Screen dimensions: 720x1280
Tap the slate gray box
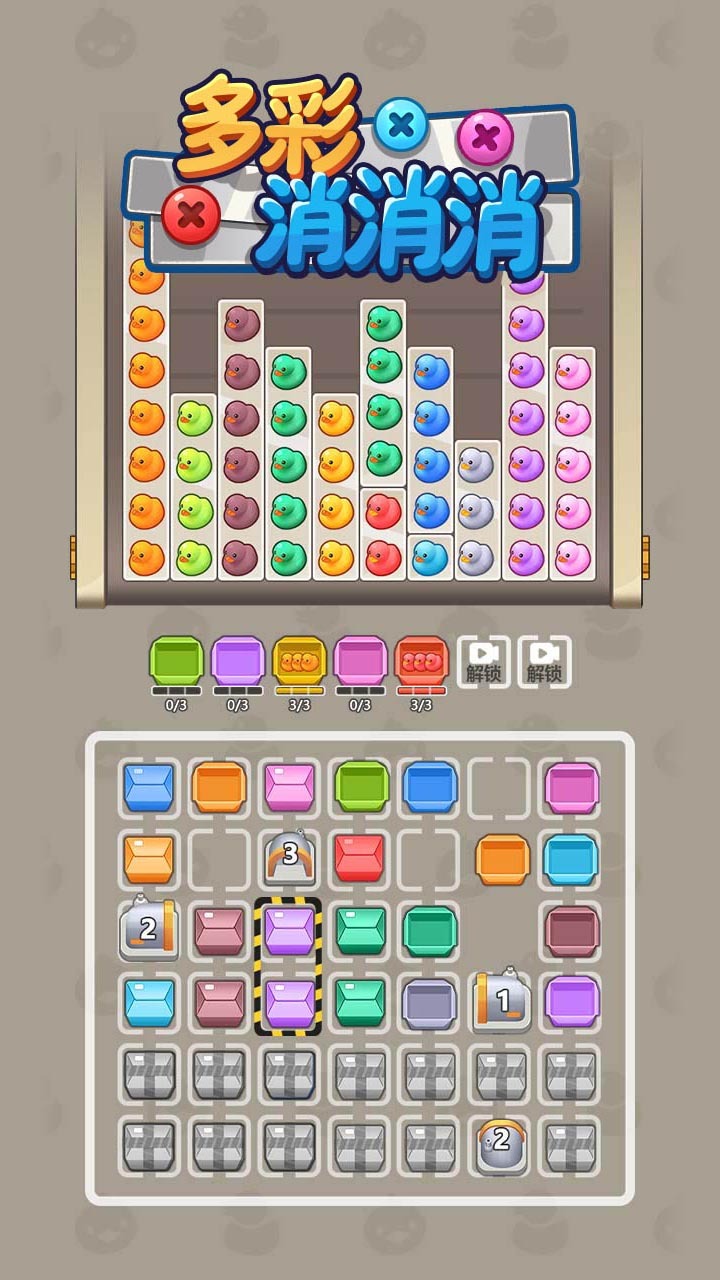click(430, 1003)
